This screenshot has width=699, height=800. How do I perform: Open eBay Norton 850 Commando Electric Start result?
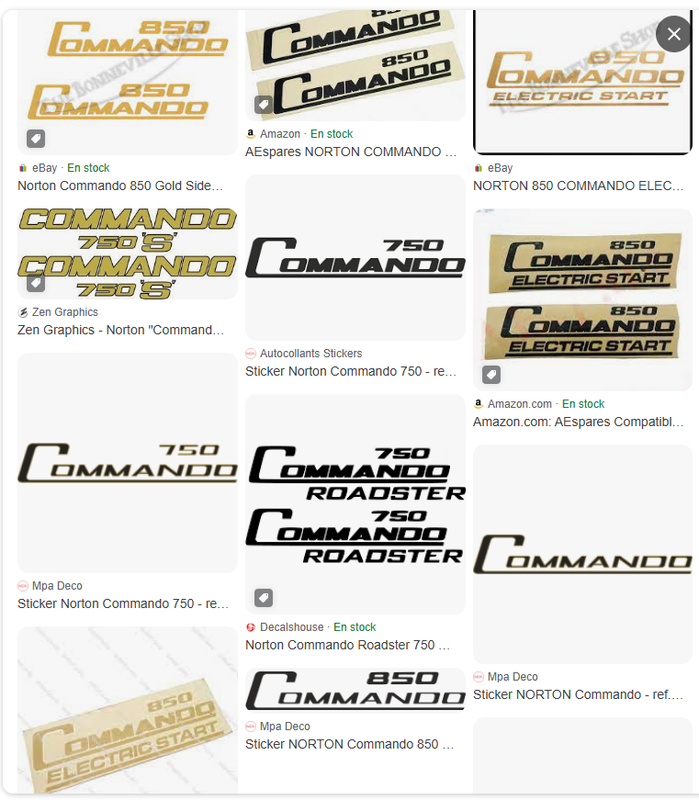582,80
